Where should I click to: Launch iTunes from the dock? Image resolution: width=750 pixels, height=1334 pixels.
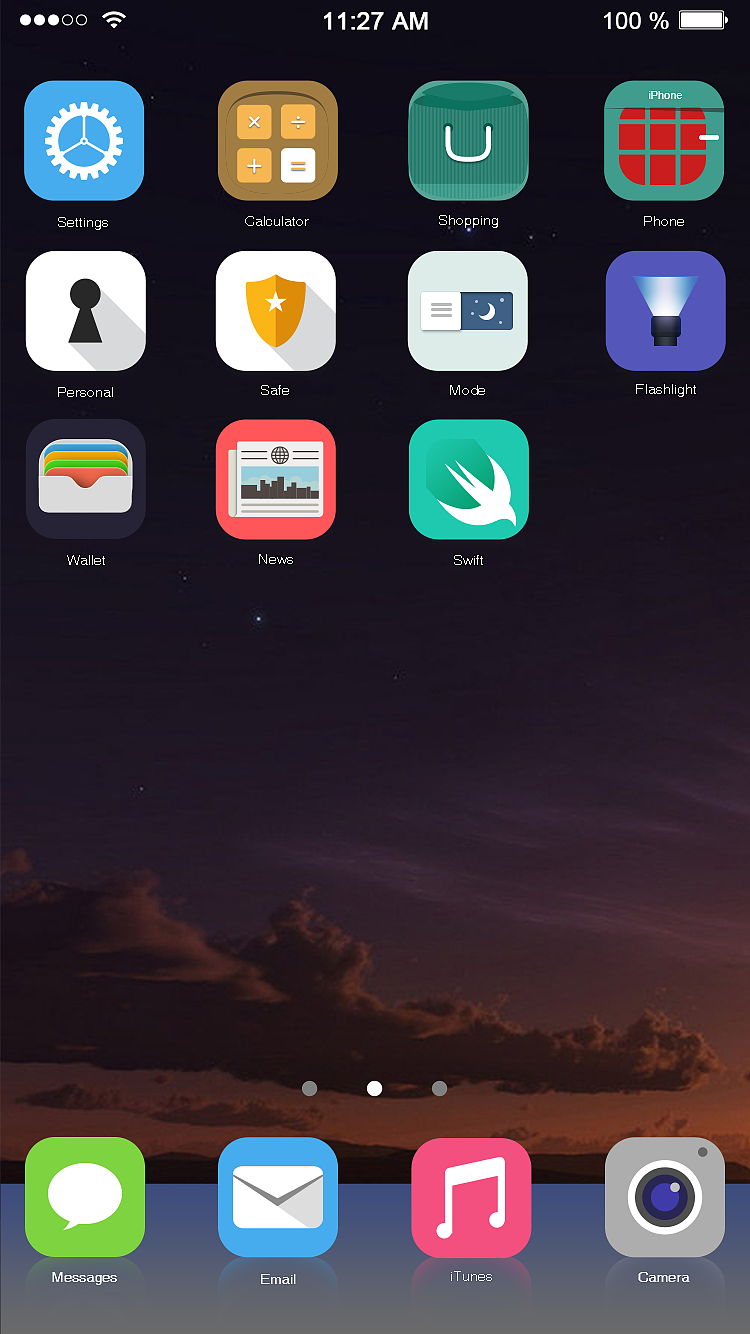(x=470, y=1197)
